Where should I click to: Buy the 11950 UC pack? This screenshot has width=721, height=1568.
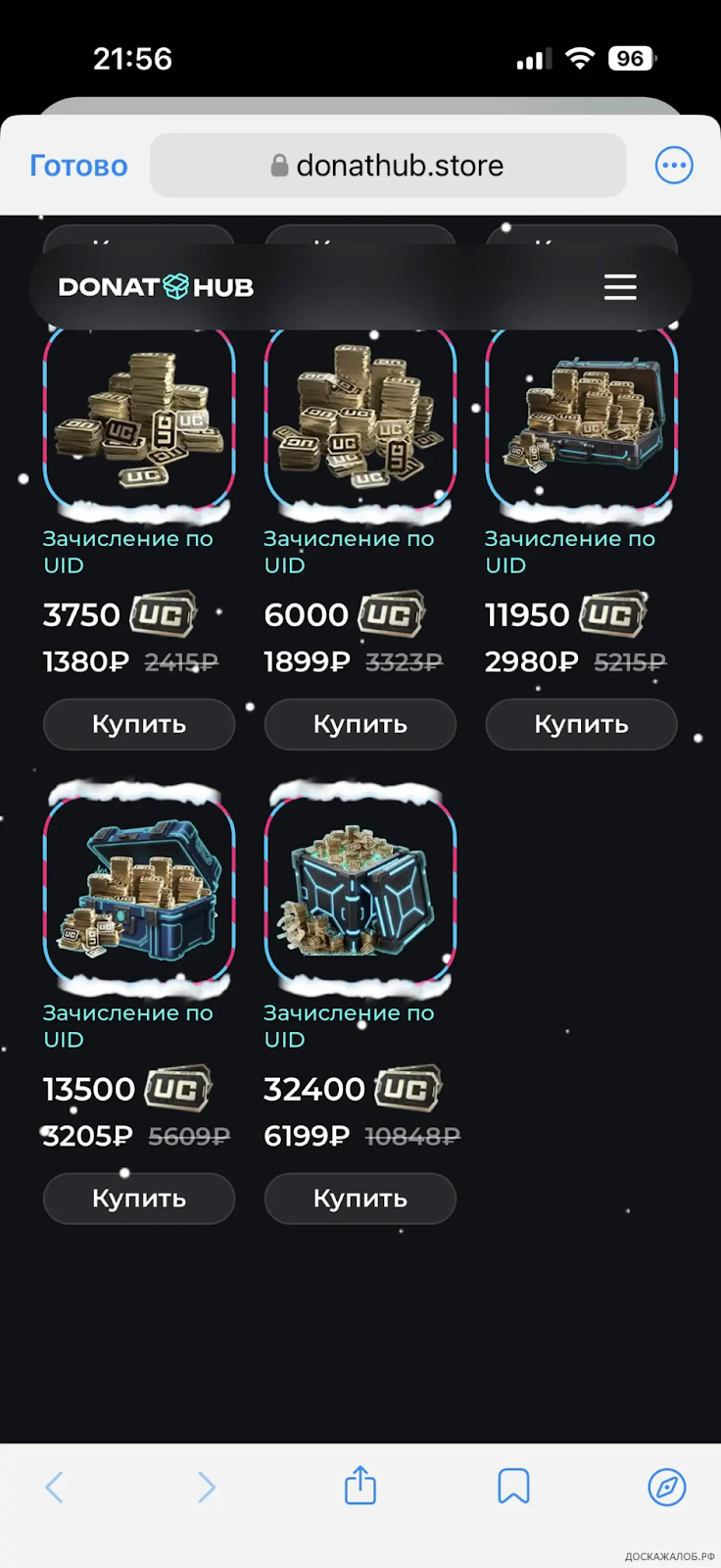(x=581, y=724)
